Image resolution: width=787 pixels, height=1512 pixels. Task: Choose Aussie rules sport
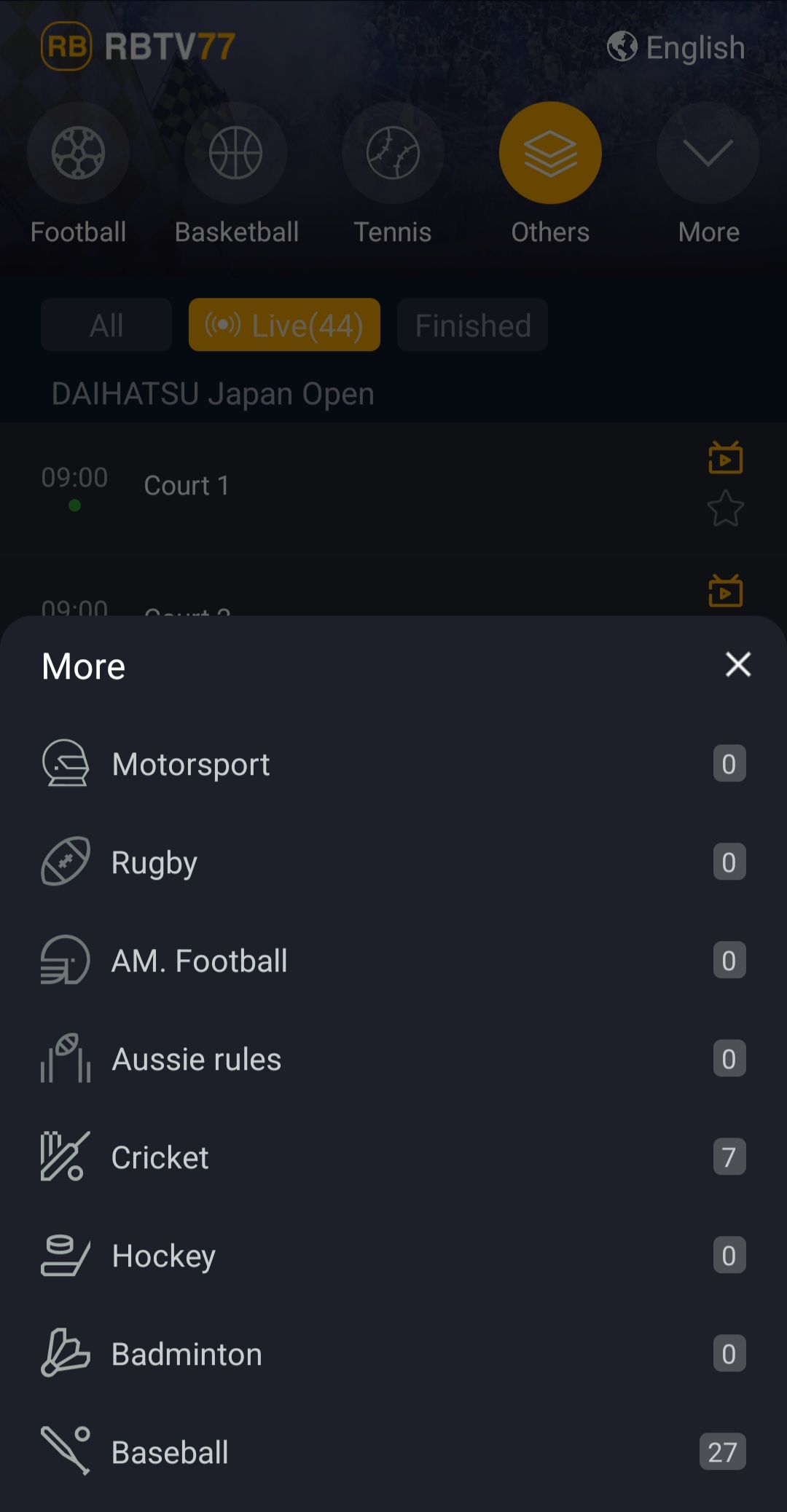tap(197, 1059)
